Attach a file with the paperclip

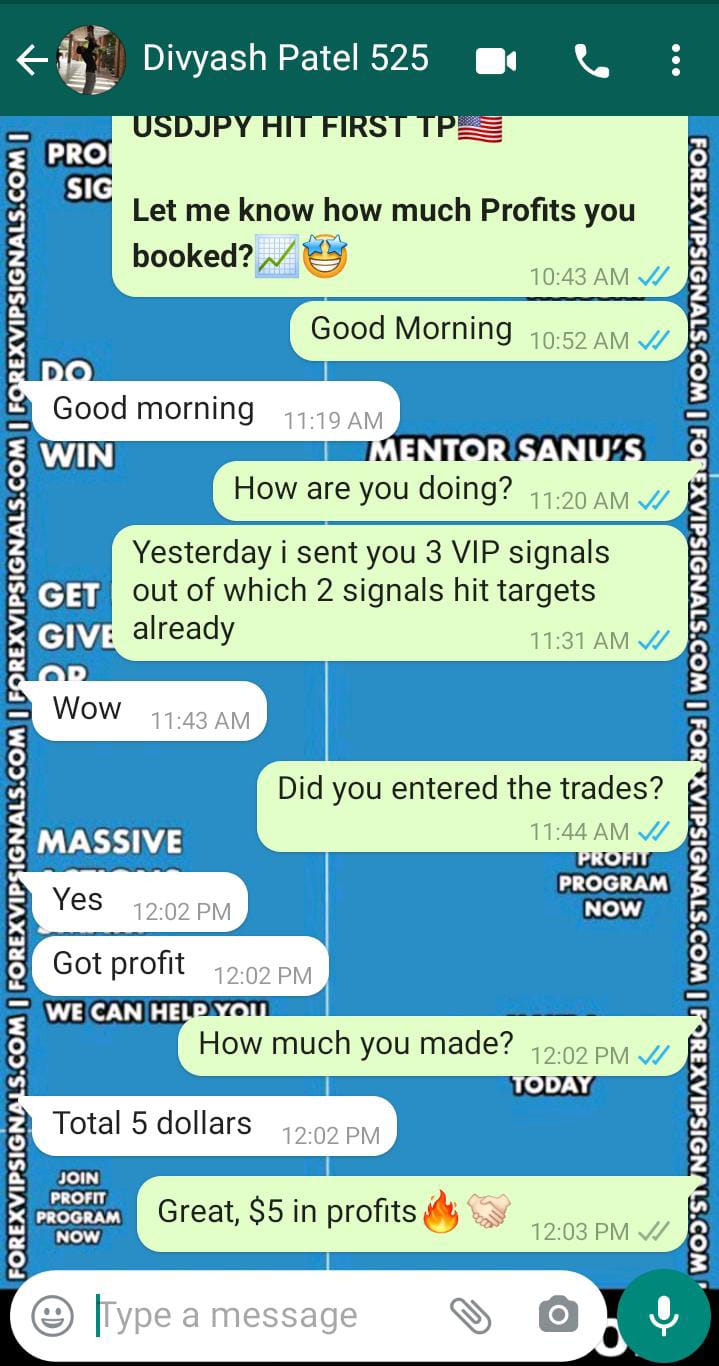pyautogui.click(x=469, y=1315)
